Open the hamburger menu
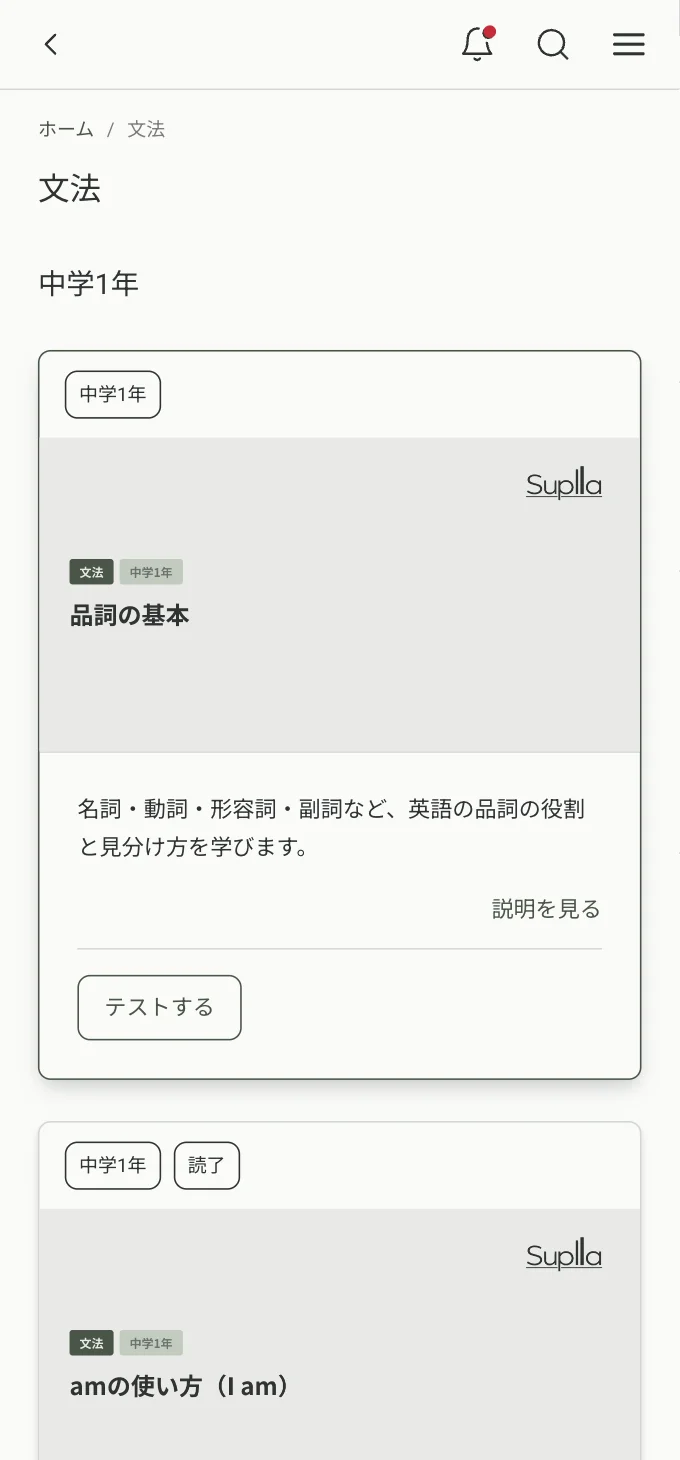 click(628, 44)
